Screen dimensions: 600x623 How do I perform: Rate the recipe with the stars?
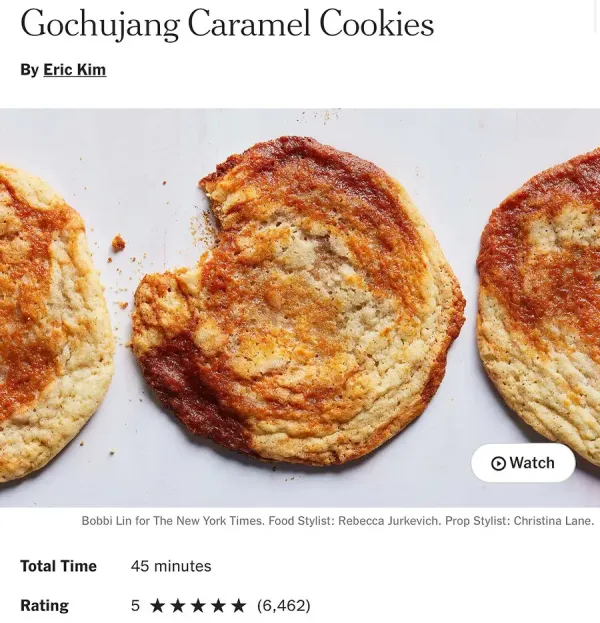pyautogui.click(x=198, y=606)
